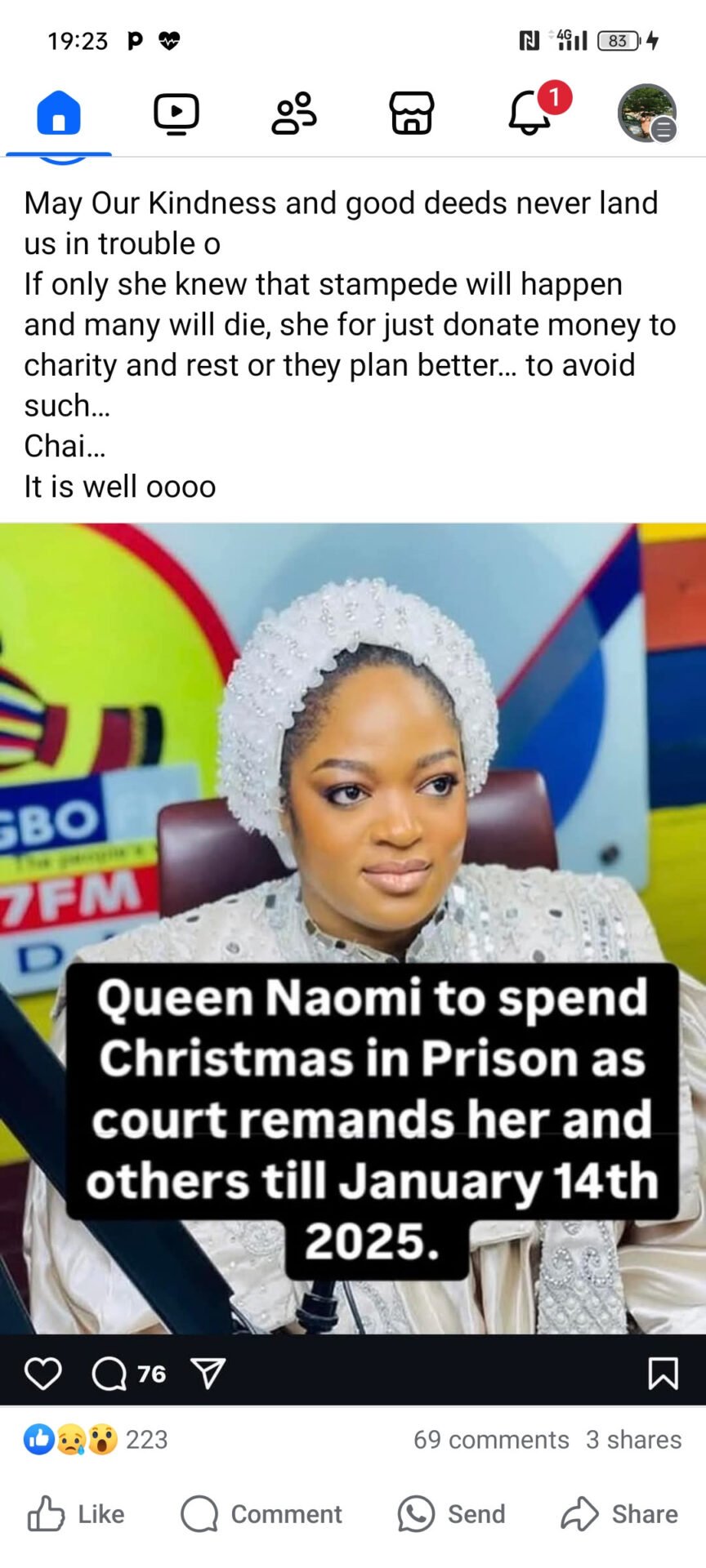This screenshot has height=1568, width=706.
Task: Send this post via WhatsApp
Action: pos(451,1513)
